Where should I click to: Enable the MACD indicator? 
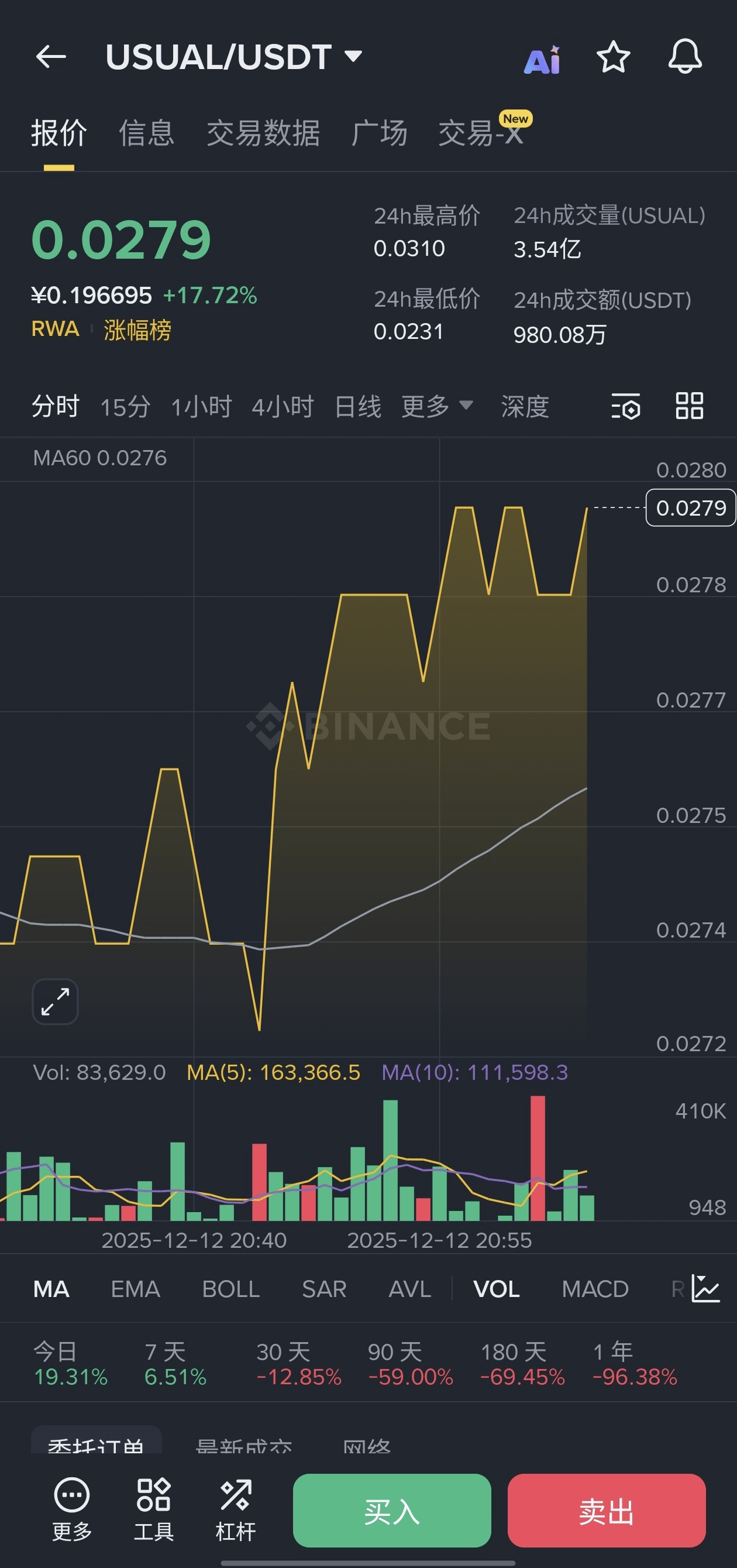tap(595, 1289)
